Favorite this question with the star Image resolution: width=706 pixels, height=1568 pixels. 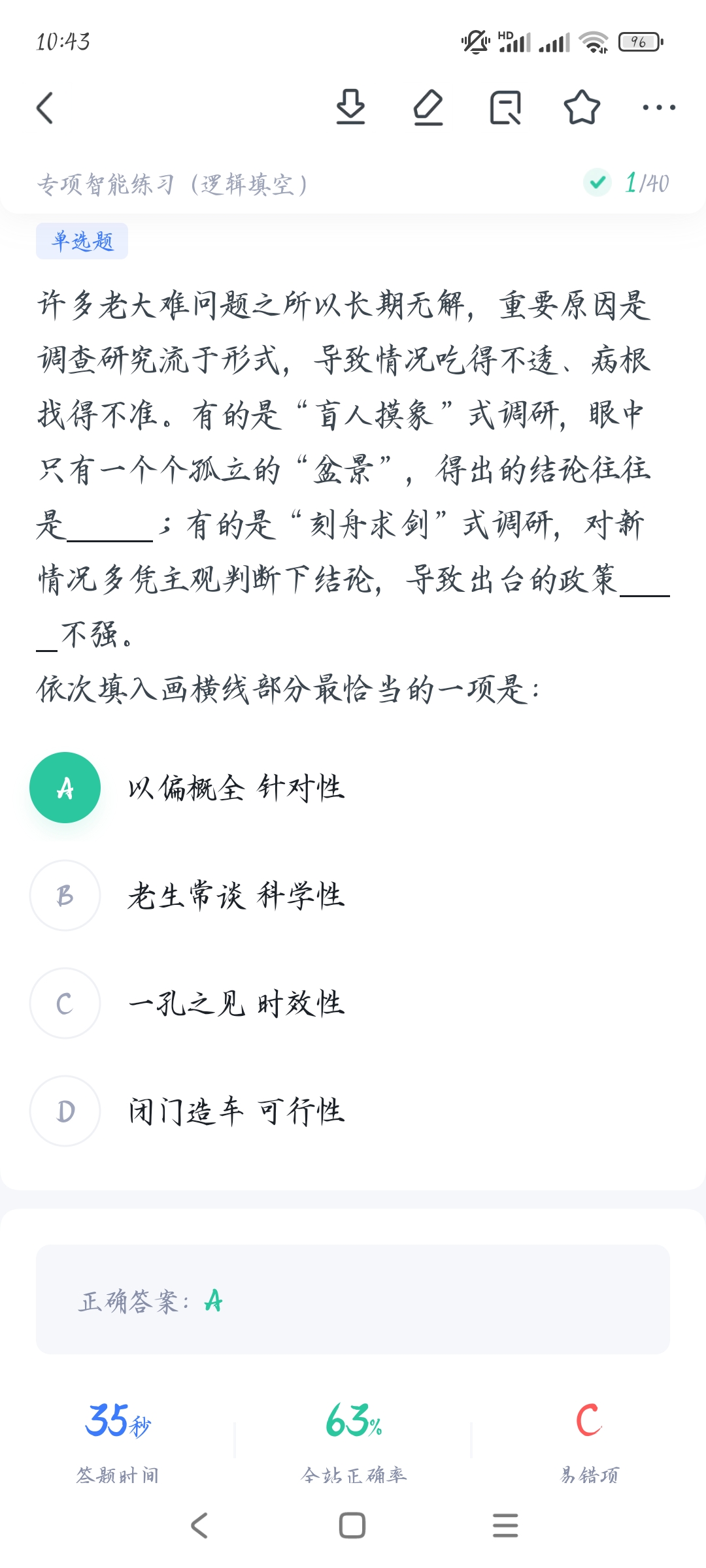pos(582,107)
